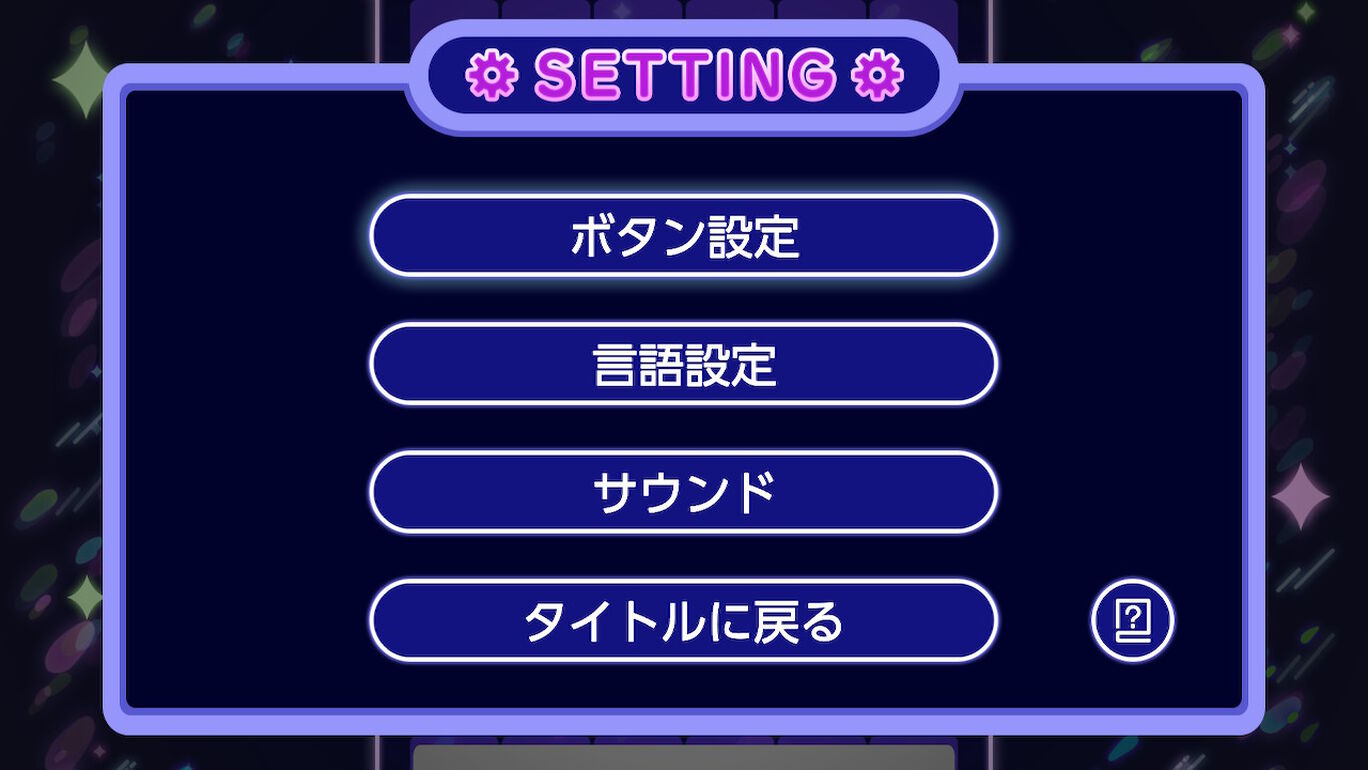Viewport: 1368px width, 770px height.
Task: Tap タイトルに戻る to return to title
Action: click(x=683, y=620)
